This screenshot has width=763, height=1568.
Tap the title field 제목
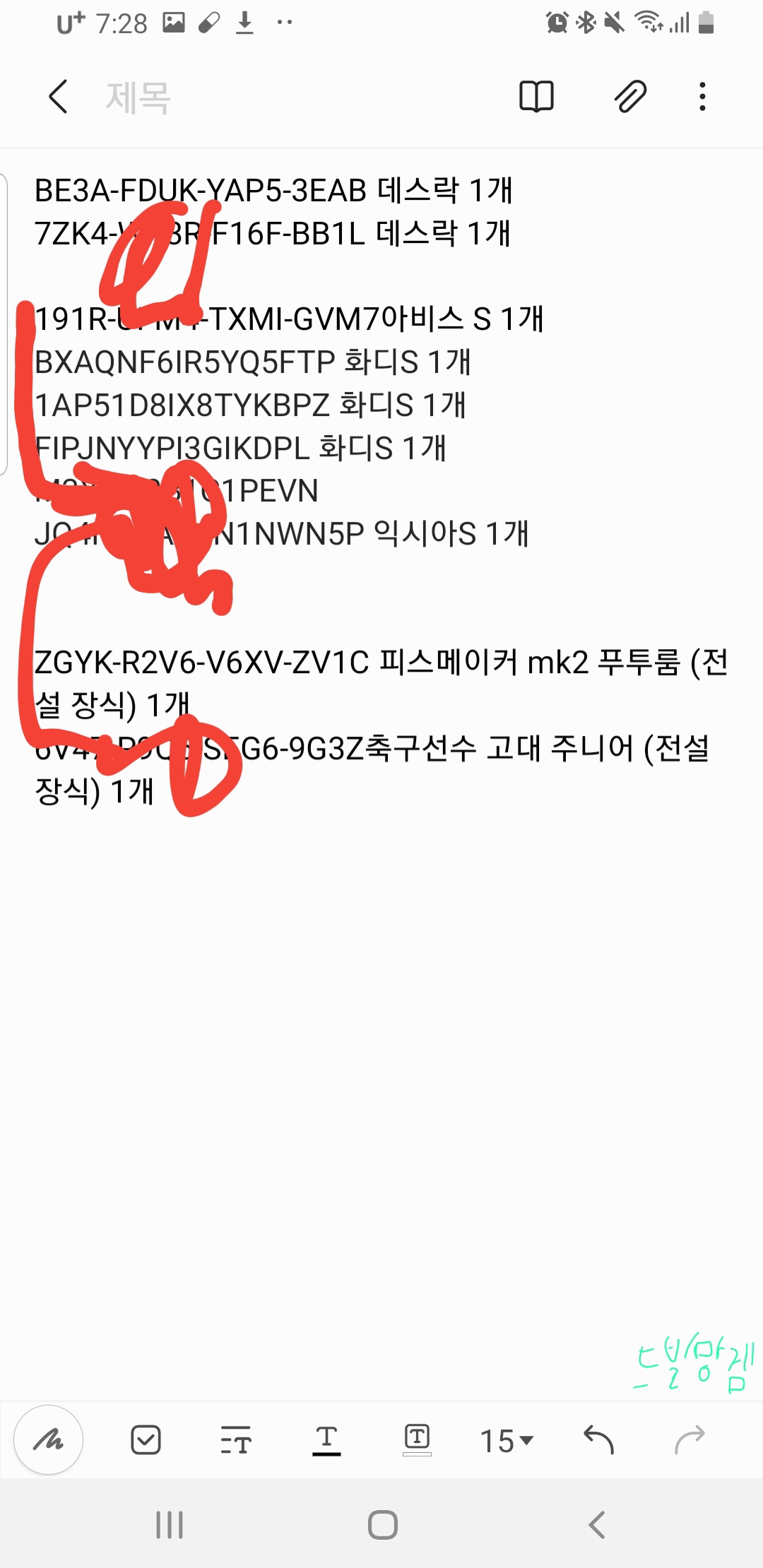coord(138,97)
